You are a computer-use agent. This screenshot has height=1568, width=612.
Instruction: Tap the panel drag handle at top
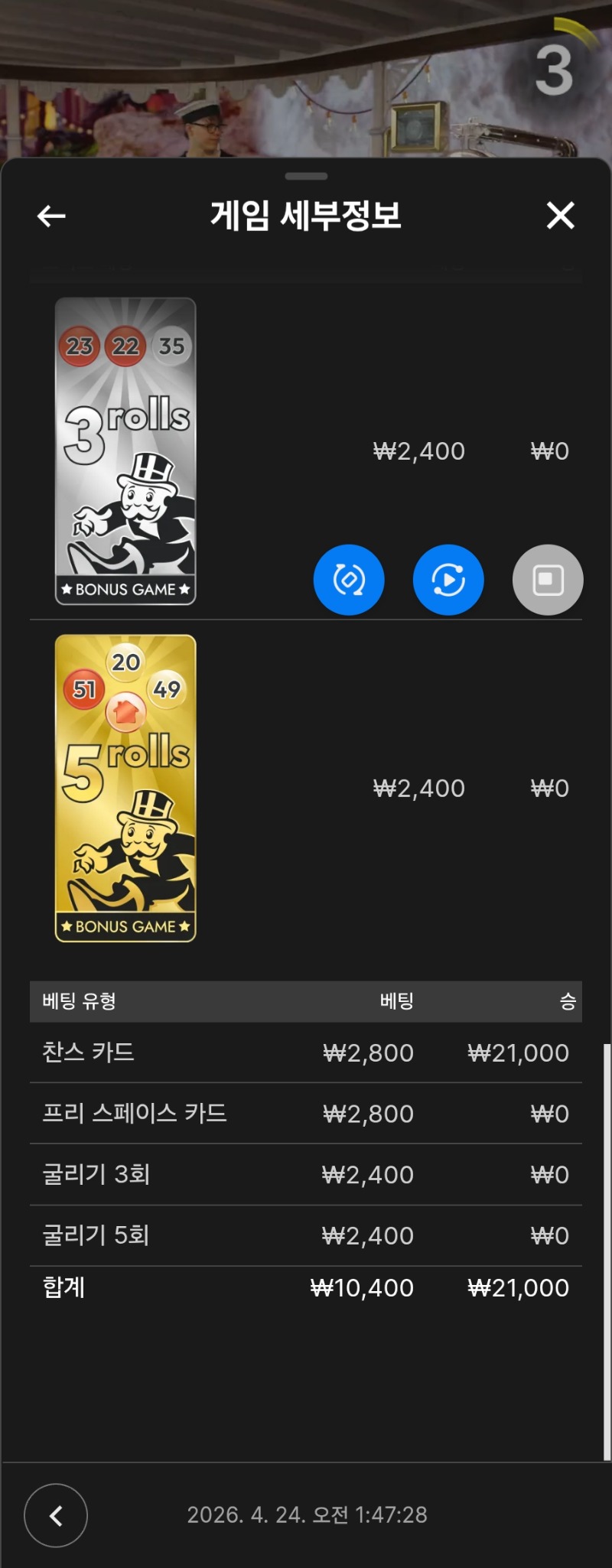point(306,177)
